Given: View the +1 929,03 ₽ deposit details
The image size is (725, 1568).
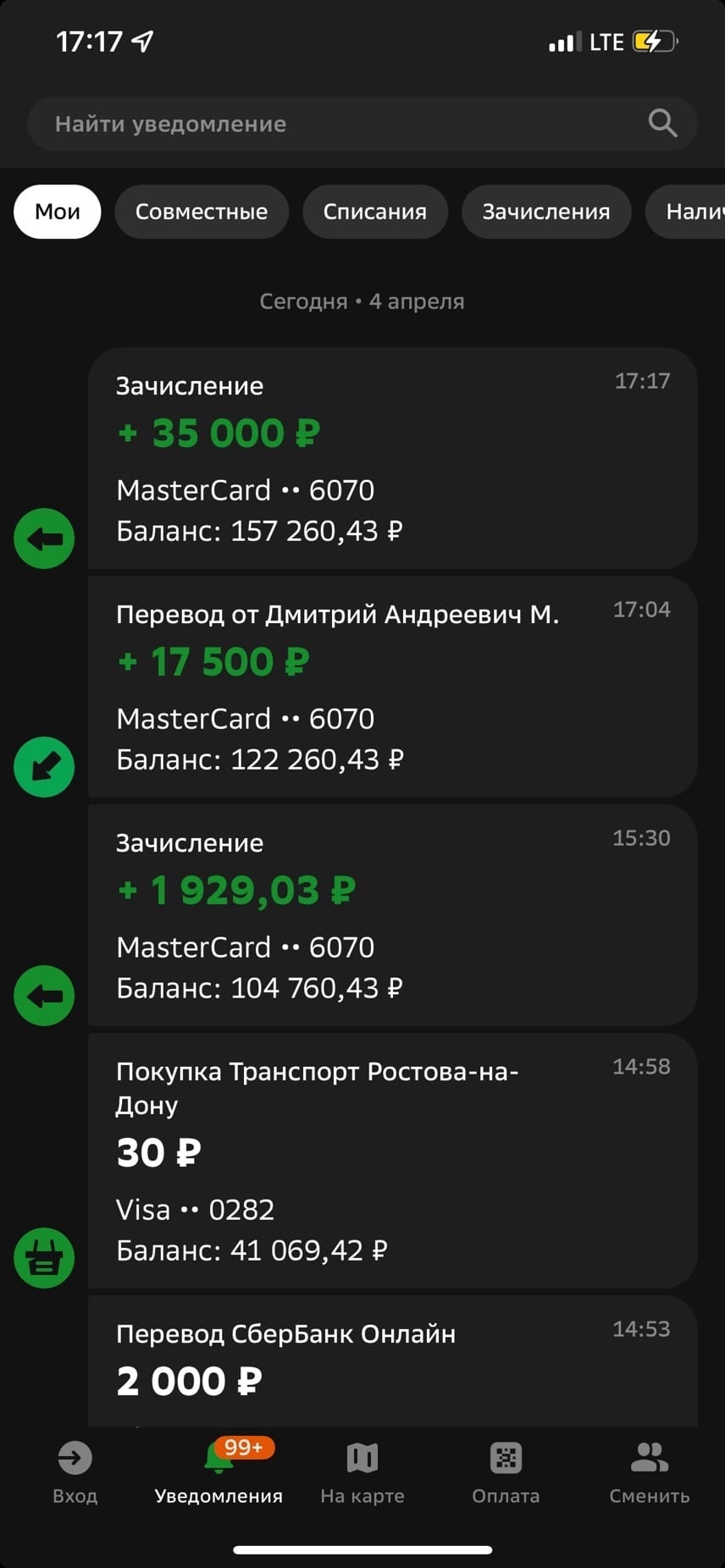Looking at the screenshot, I should click(x=392, y=914).
